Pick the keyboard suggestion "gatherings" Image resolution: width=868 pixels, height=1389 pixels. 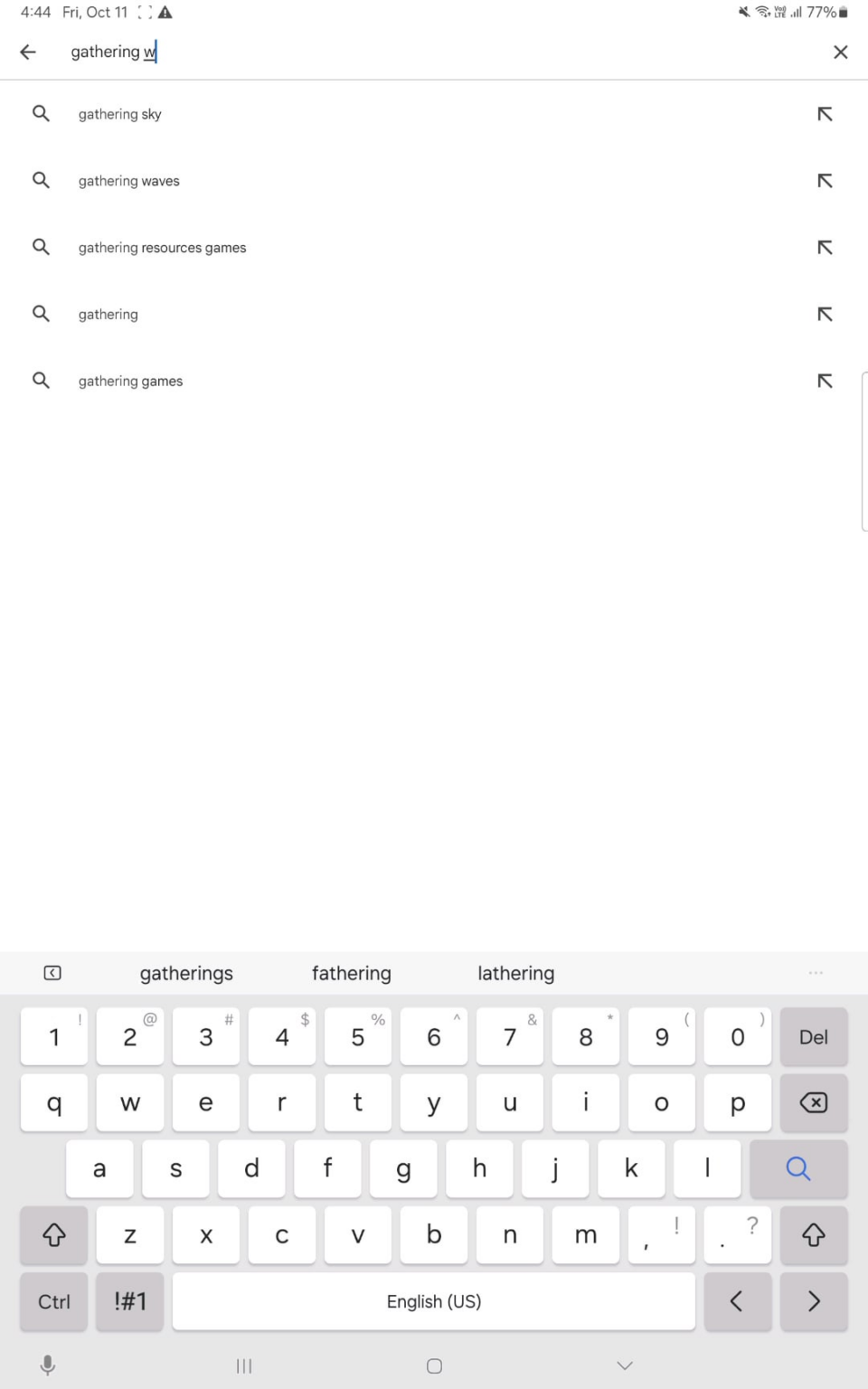(186, 973)
